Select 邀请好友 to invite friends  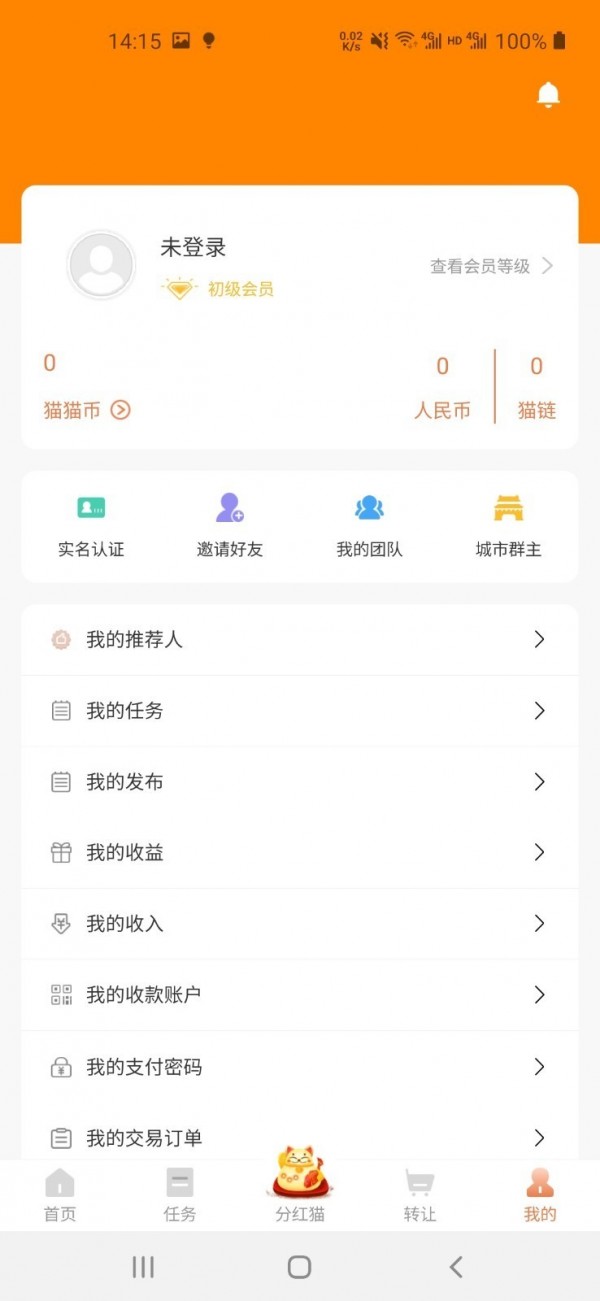(x=230, y=524)
